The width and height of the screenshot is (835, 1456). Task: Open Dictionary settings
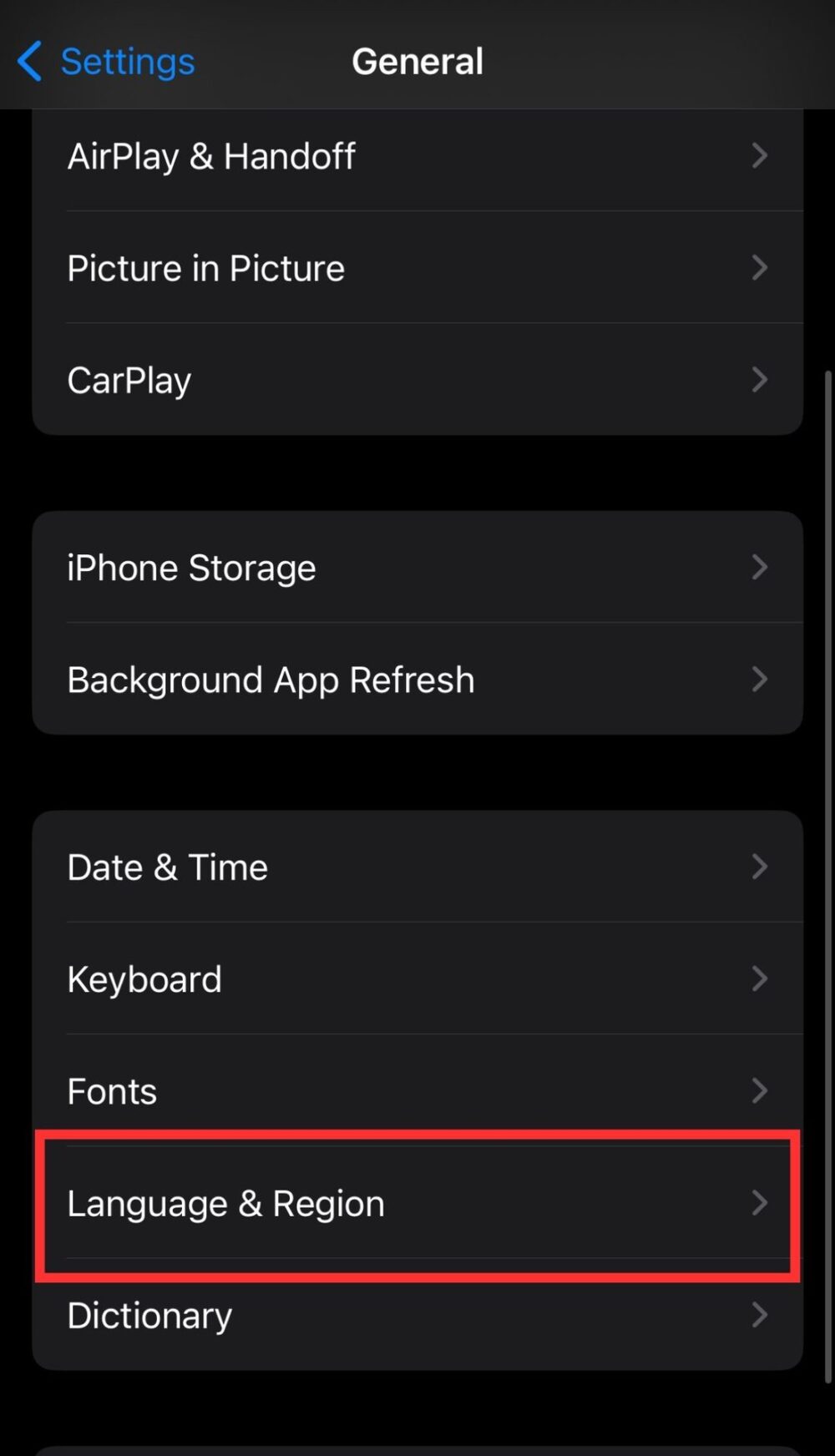point(417,1315)
